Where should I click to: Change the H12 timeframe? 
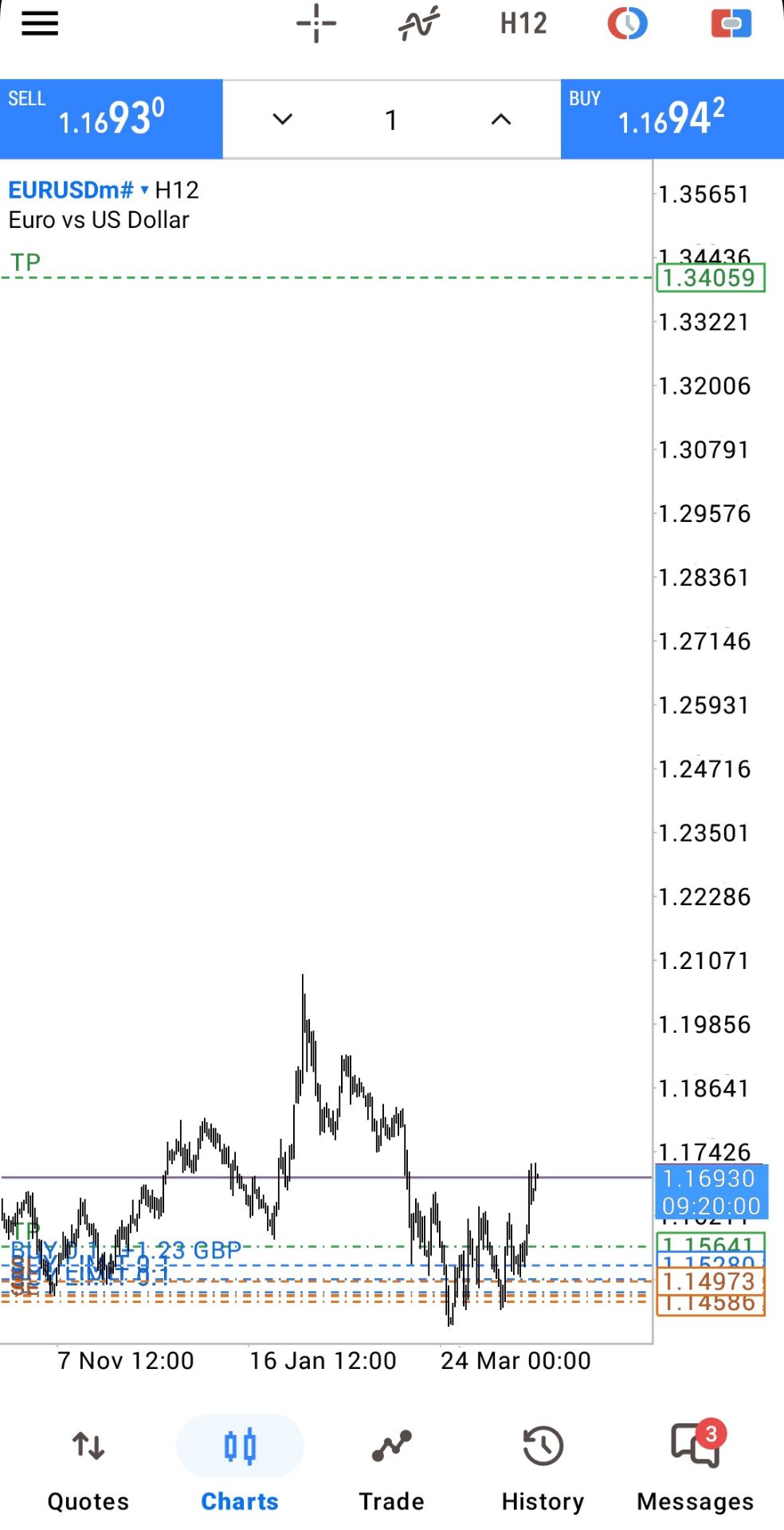point(523,24)
